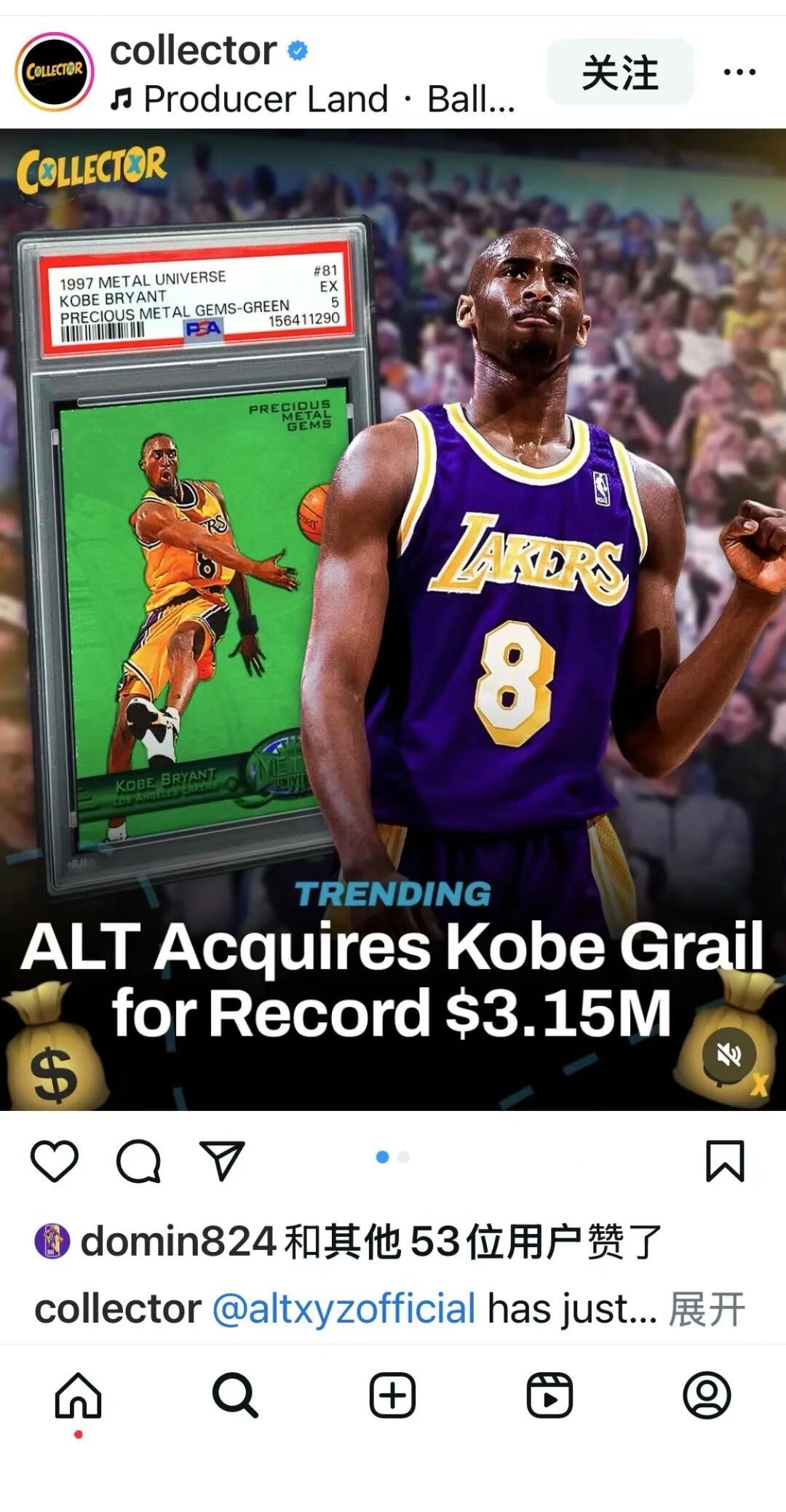Create a new post

392,1396
